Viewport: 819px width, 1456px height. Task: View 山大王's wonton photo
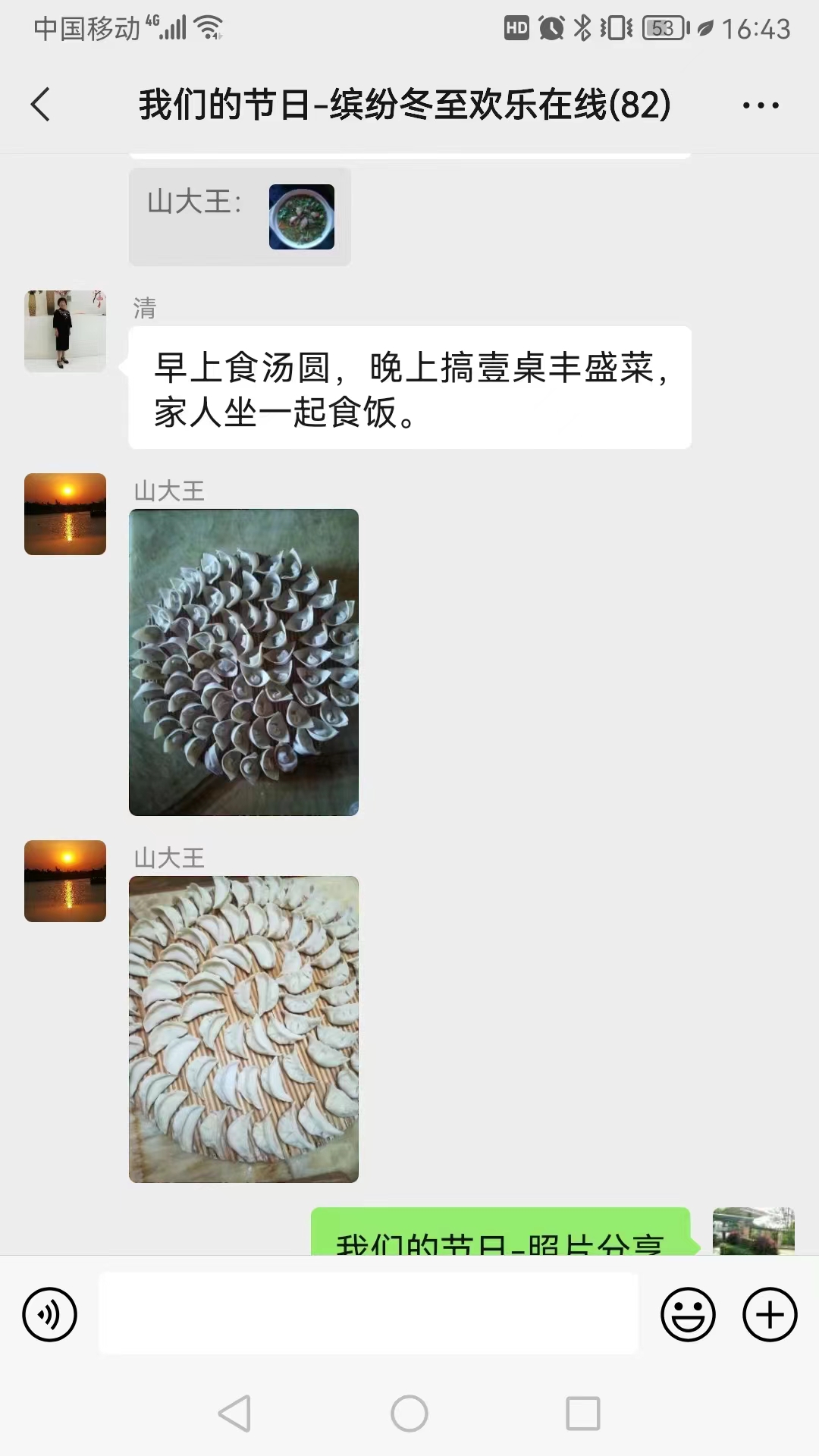(243, 662)
